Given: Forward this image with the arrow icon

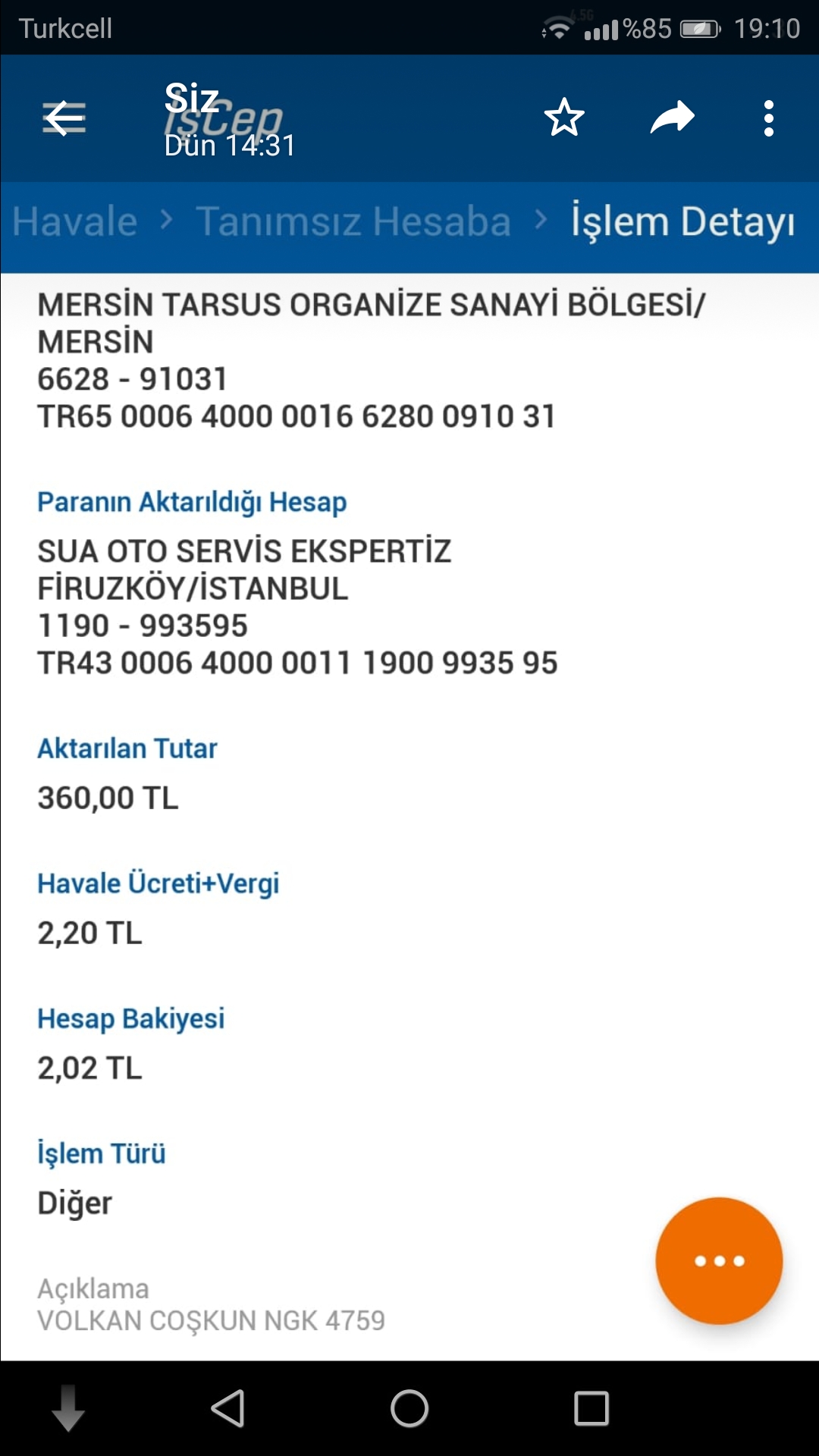Looking at the screenshot, I should [x=672, y=118].
